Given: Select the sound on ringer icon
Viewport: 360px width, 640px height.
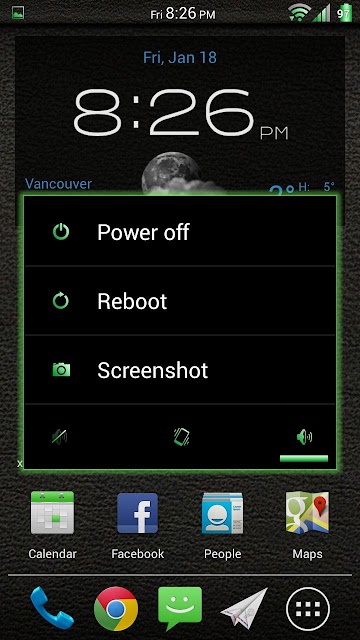Looking at the screenshot, I should 304,437.
